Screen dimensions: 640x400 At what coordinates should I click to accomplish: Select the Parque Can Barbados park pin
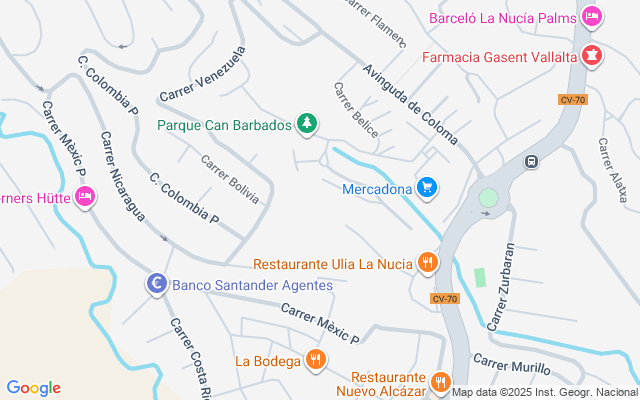coord(308,124)
